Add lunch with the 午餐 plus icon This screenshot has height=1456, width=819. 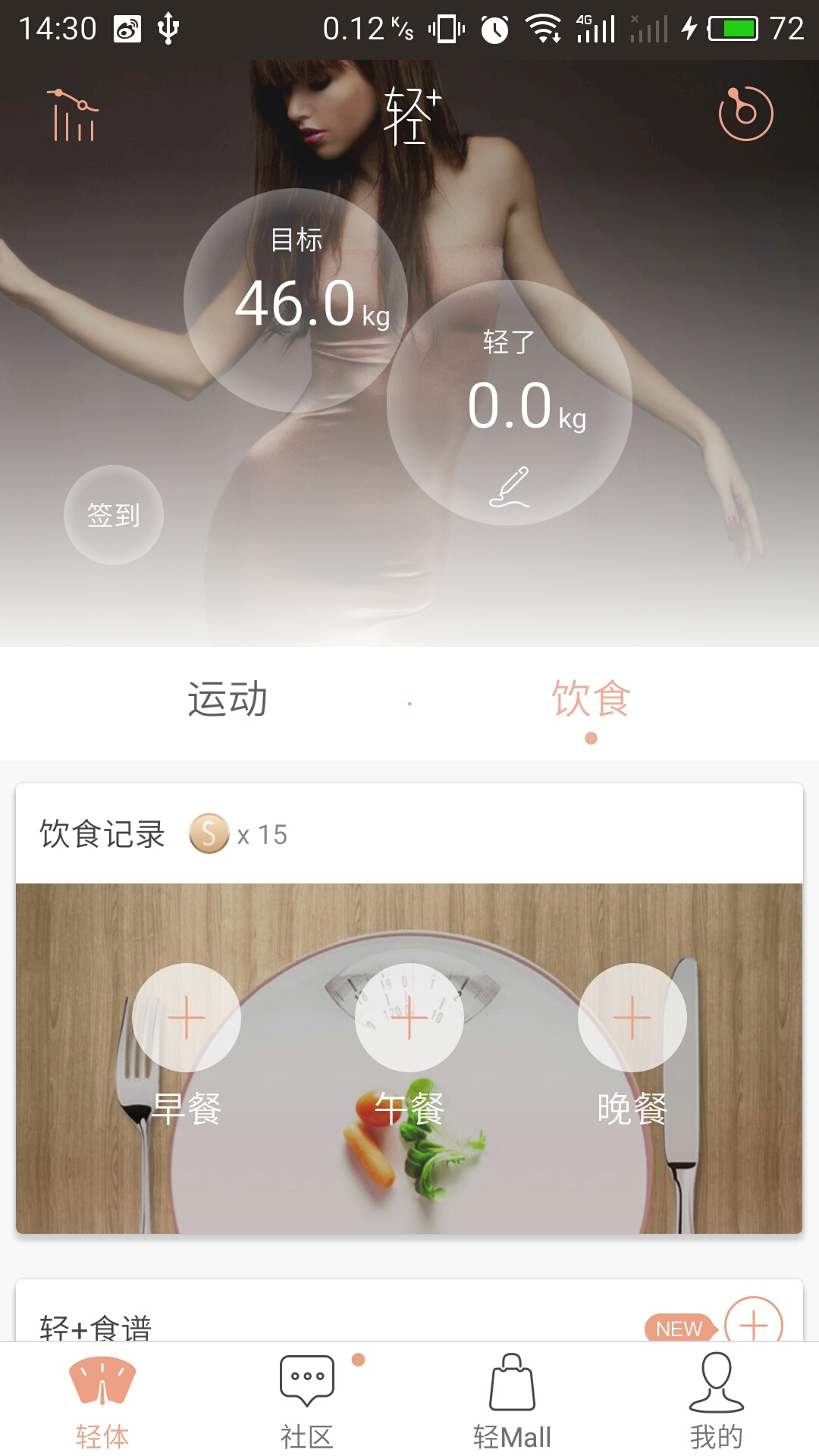(x=409, y=1018)
